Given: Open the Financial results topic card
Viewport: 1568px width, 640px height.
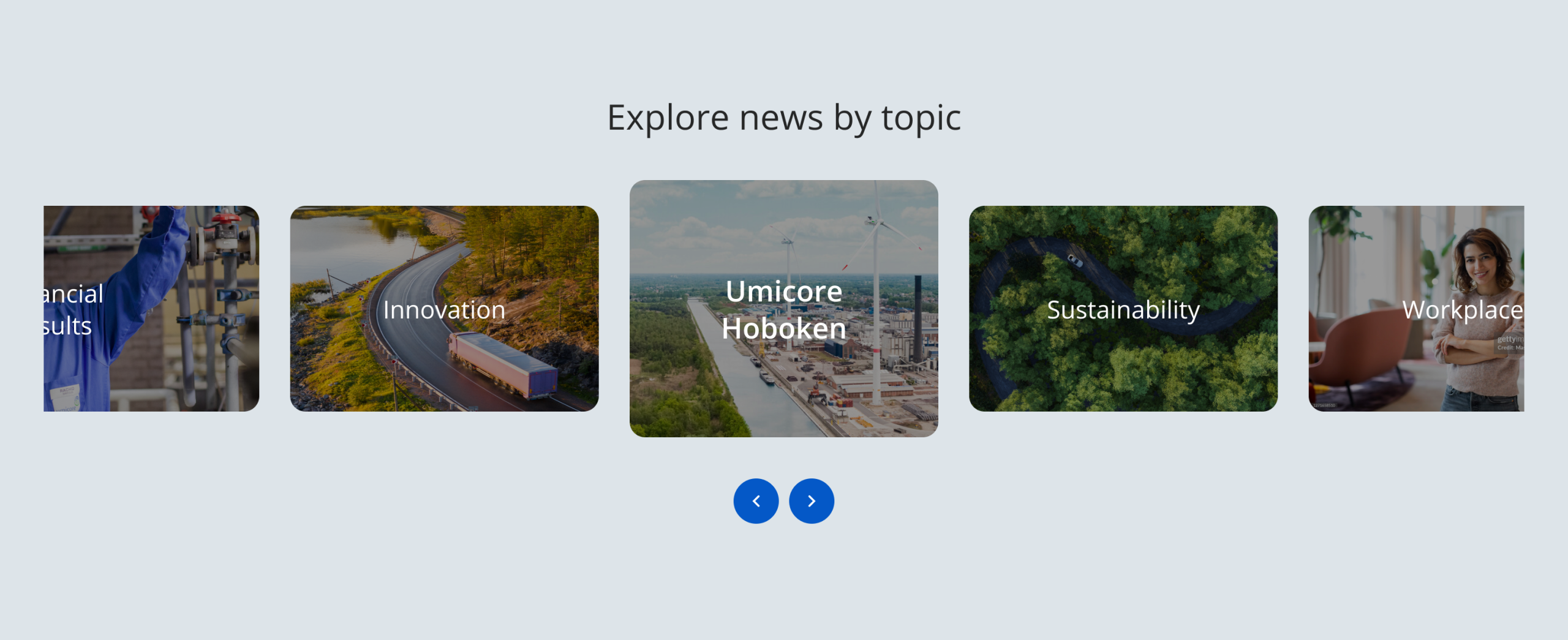Looking at the screenshot, I should [x=151, y=309].
